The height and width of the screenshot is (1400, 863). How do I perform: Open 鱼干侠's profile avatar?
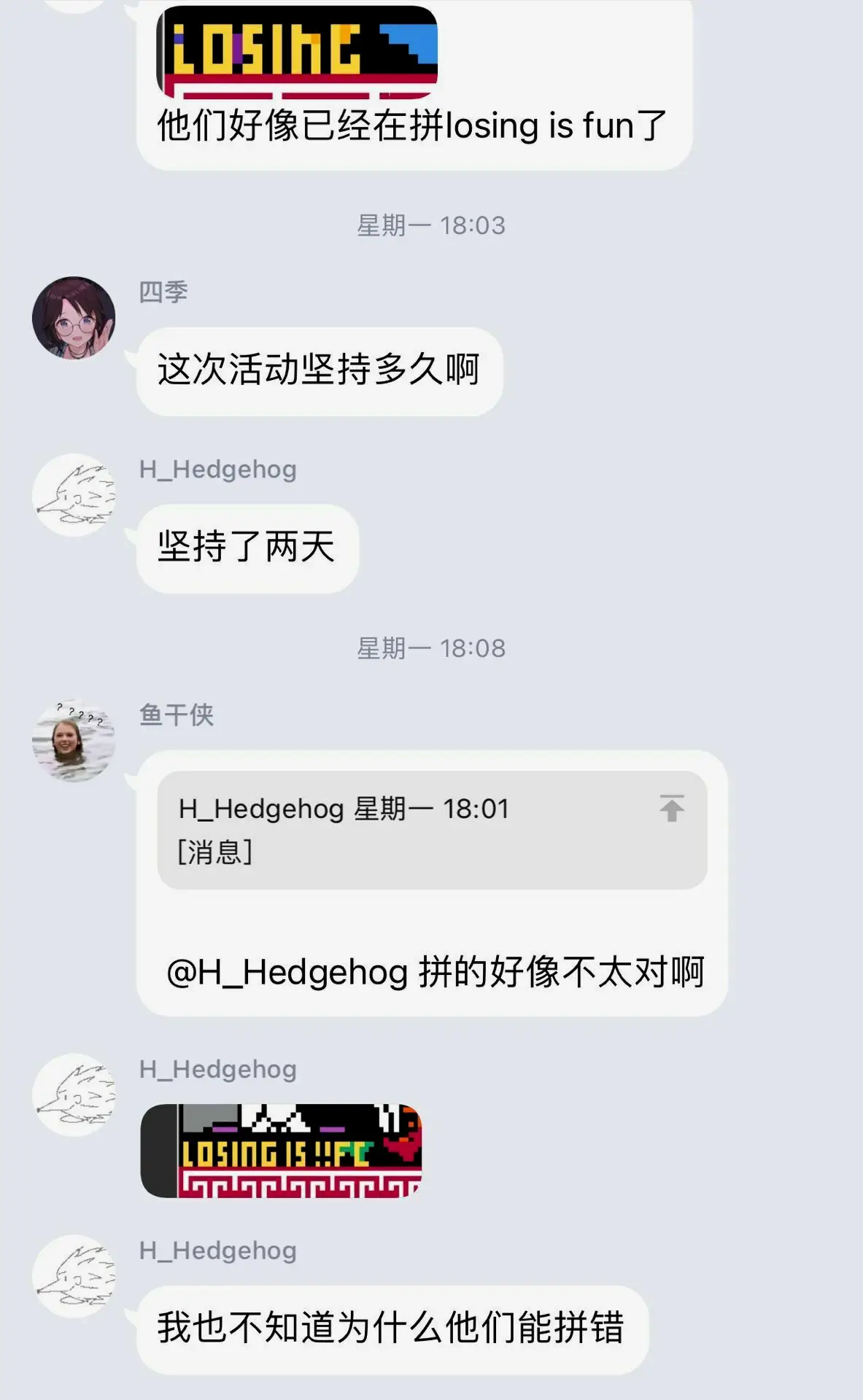(74, 741)
